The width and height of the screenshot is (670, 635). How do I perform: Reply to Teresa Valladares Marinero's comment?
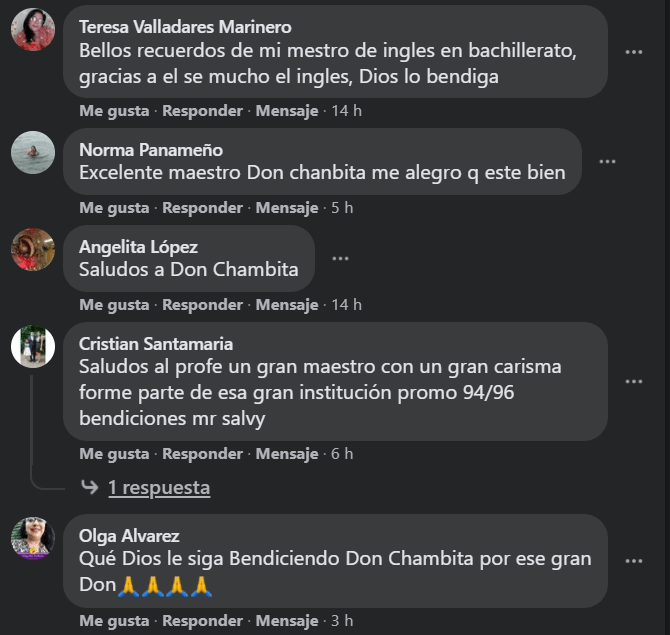coord(202,111)
